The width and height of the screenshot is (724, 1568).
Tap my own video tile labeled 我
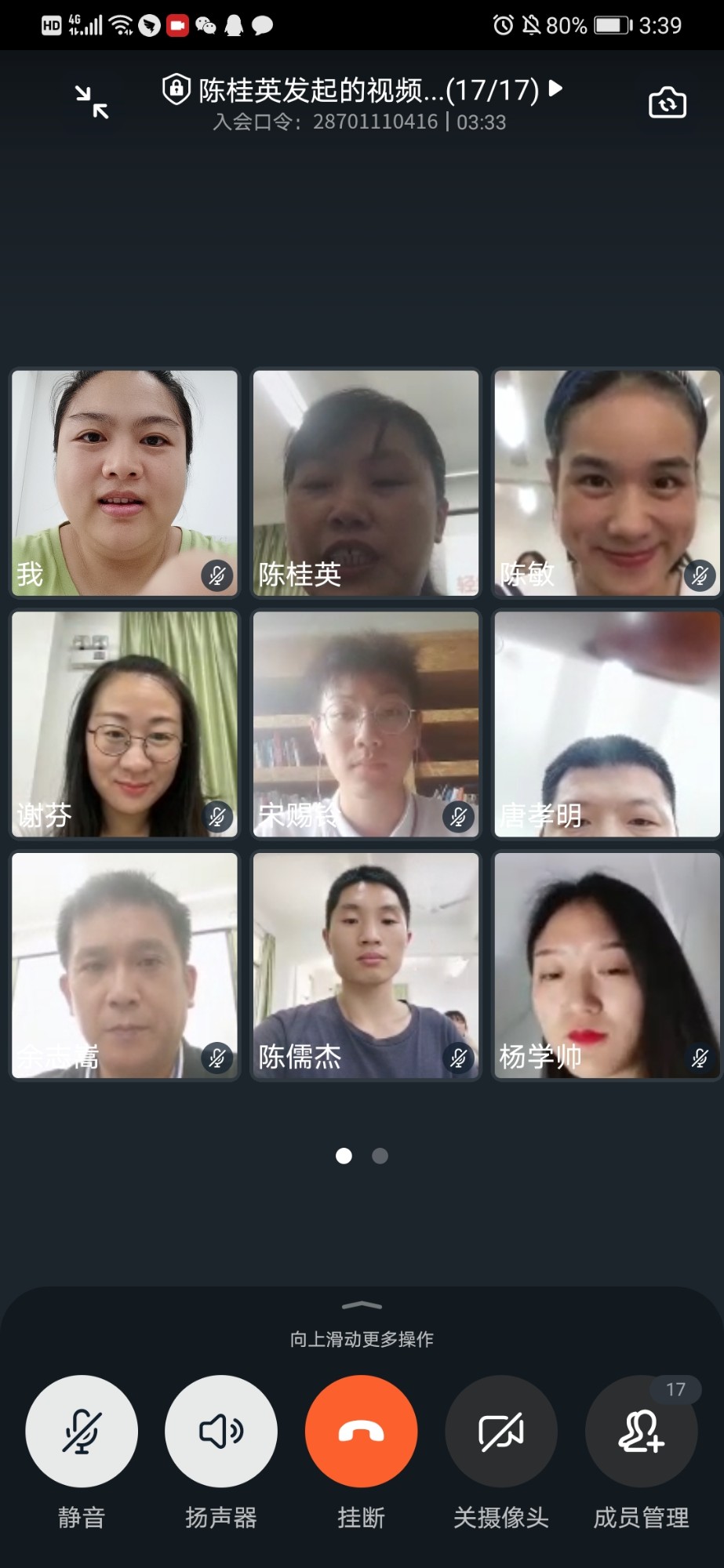[125, 483]
